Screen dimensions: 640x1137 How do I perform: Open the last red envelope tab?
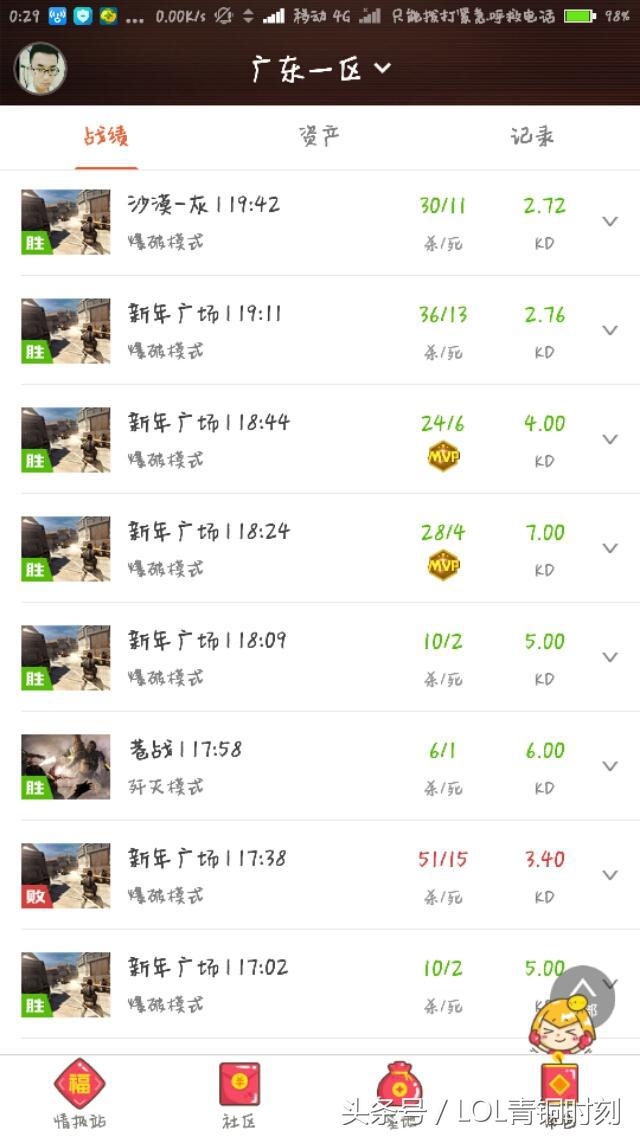coord(559,1090)
